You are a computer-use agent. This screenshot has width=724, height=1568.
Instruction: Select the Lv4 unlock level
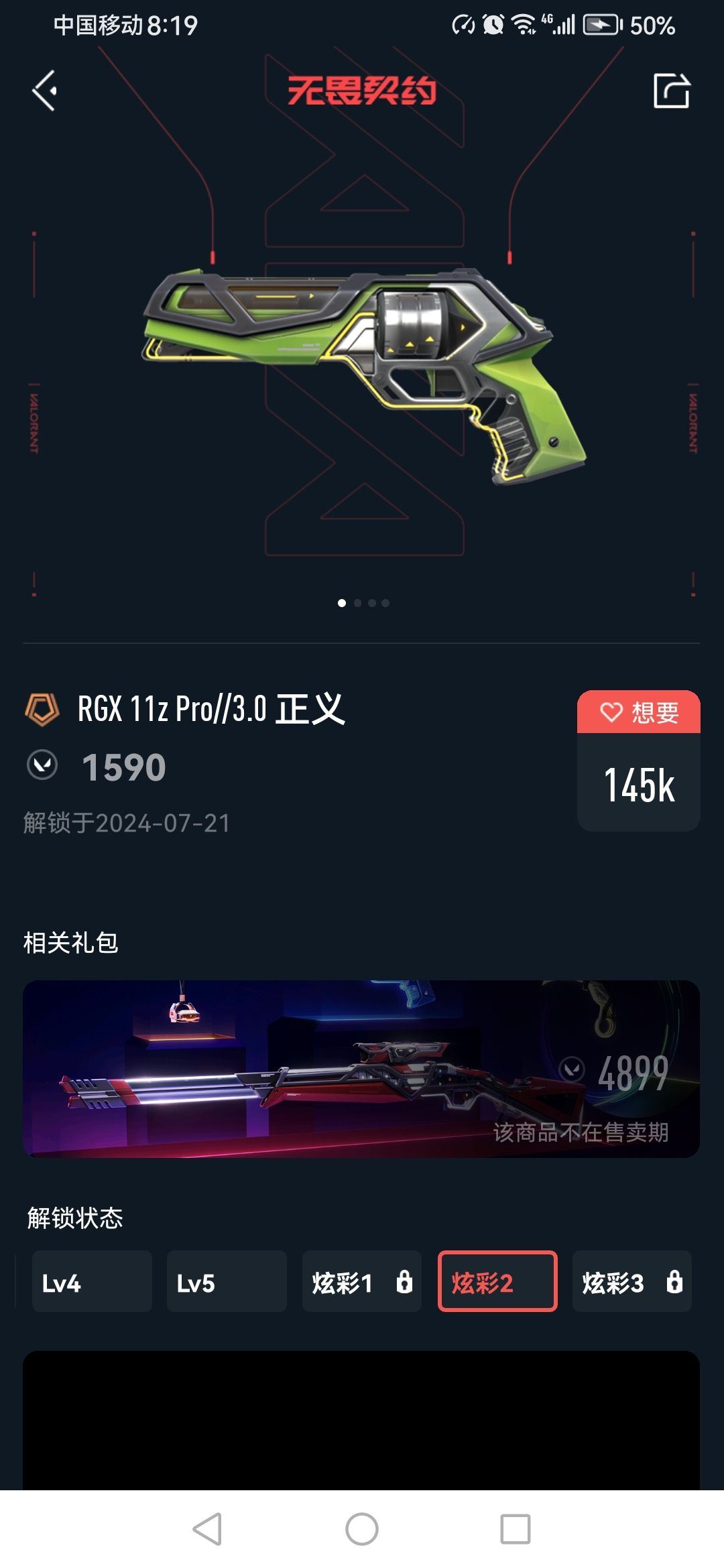[x=92, y=1281]
